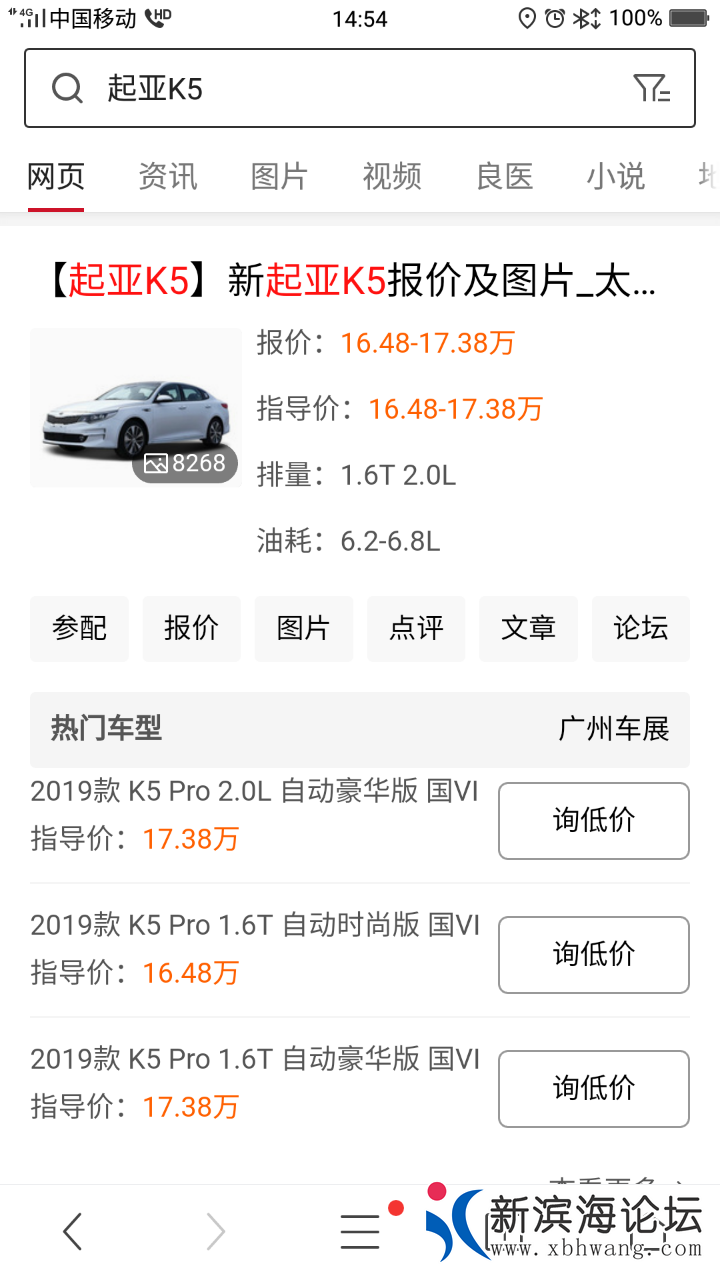Tap 询低价 for K5 Pro 2.0L 自动豪华版

tap(593, 821)
